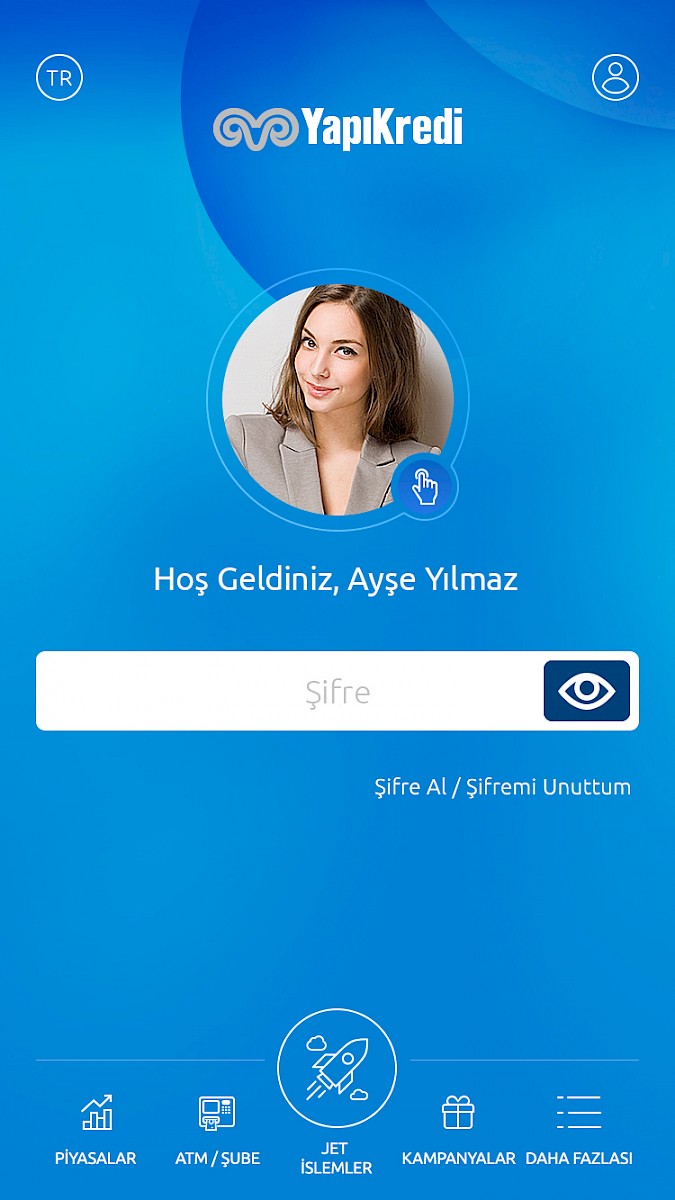Change language with the TR button
Image resolution: width=675 pixels, height=1200 pixels.
[x=59, y=78]
